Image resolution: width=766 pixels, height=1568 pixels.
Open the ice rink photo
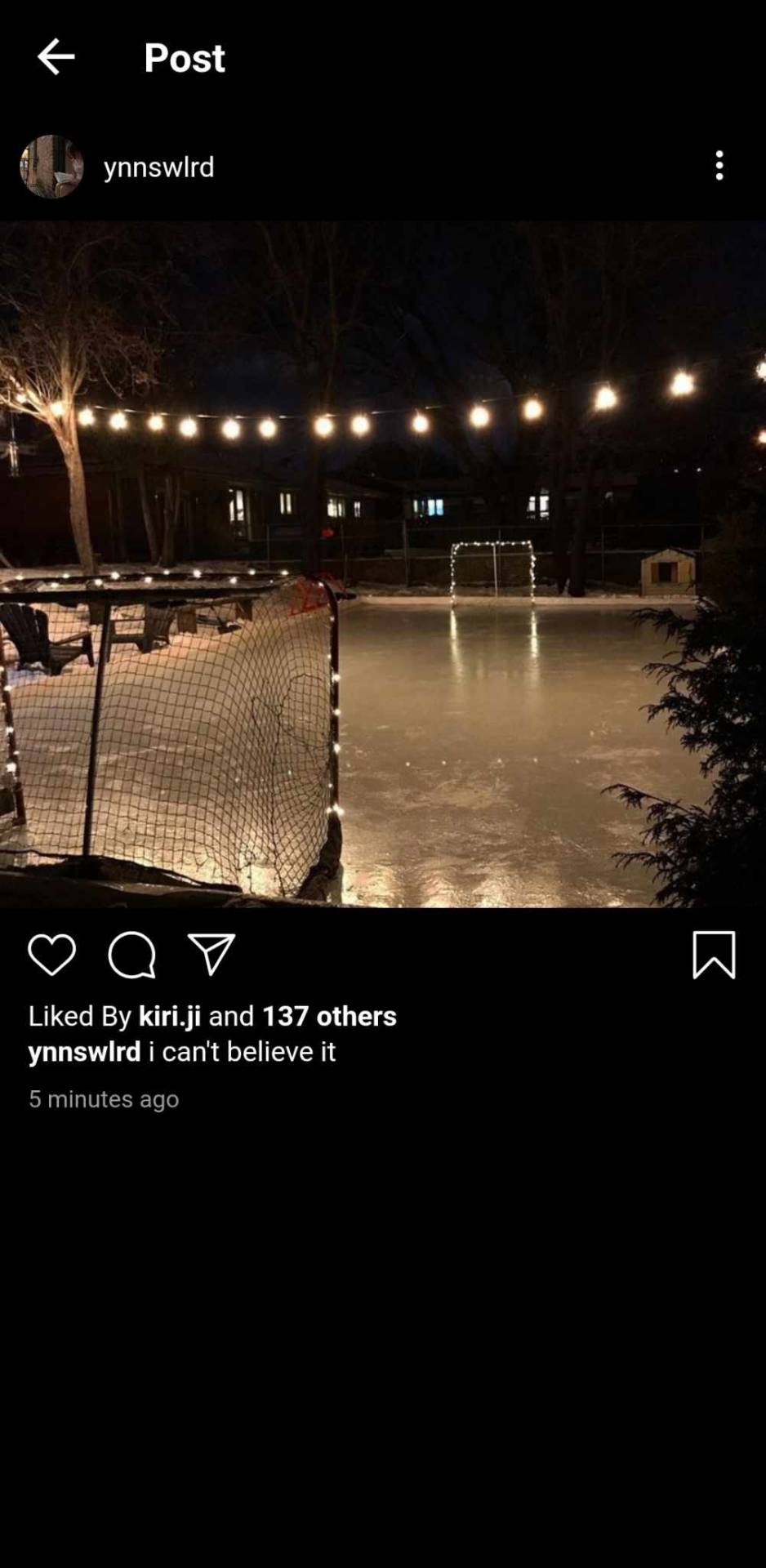click(383, 563)
